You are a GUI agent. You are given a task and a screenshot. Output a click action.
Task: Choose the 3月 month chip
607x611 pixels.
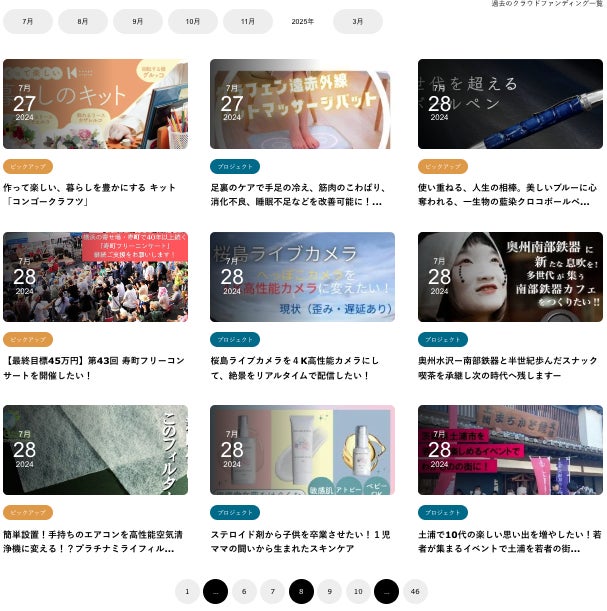pyautogui.click(x=357, y=21)
